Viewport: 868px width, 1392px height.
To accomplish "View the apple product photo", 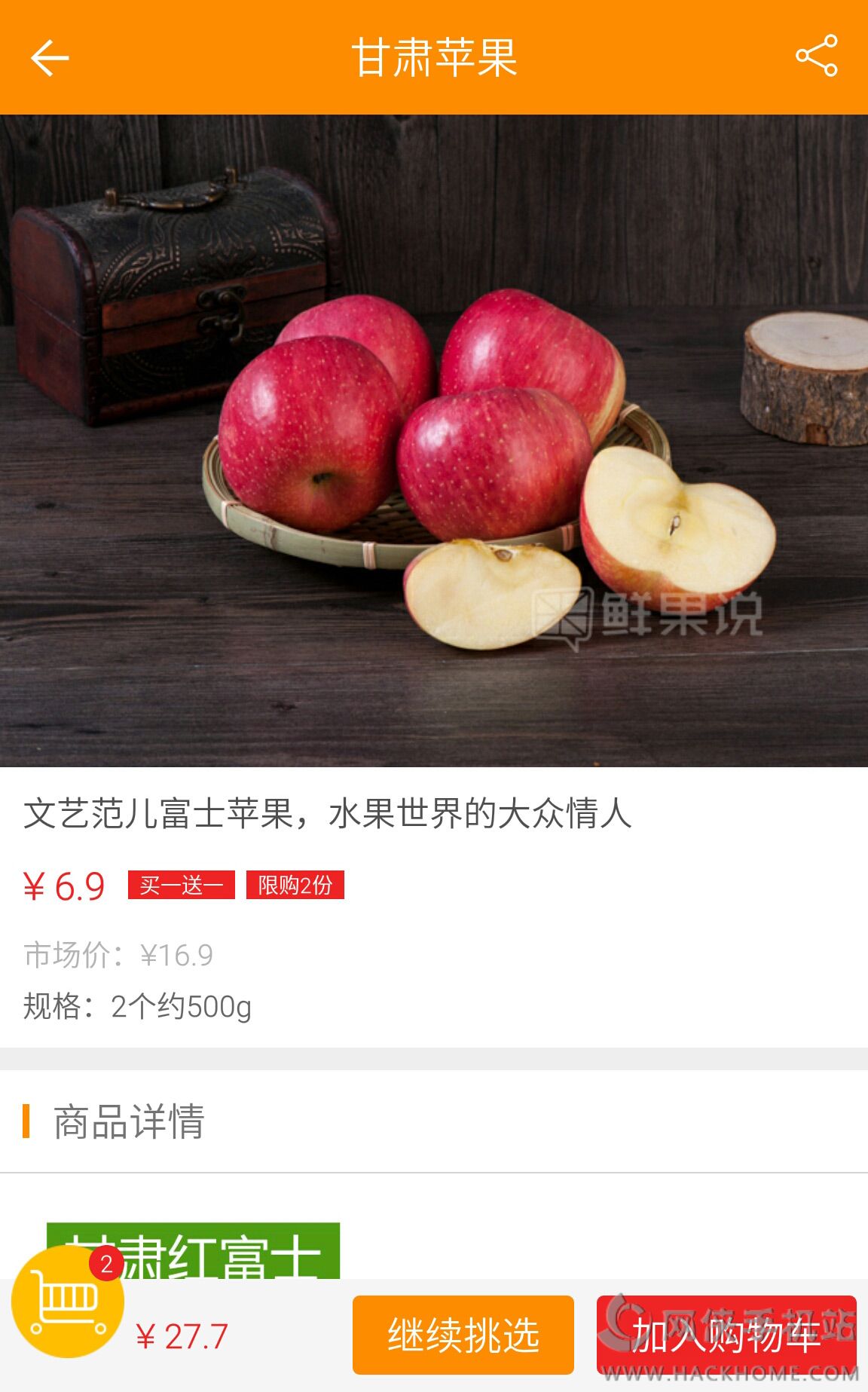I will [434, 441].
